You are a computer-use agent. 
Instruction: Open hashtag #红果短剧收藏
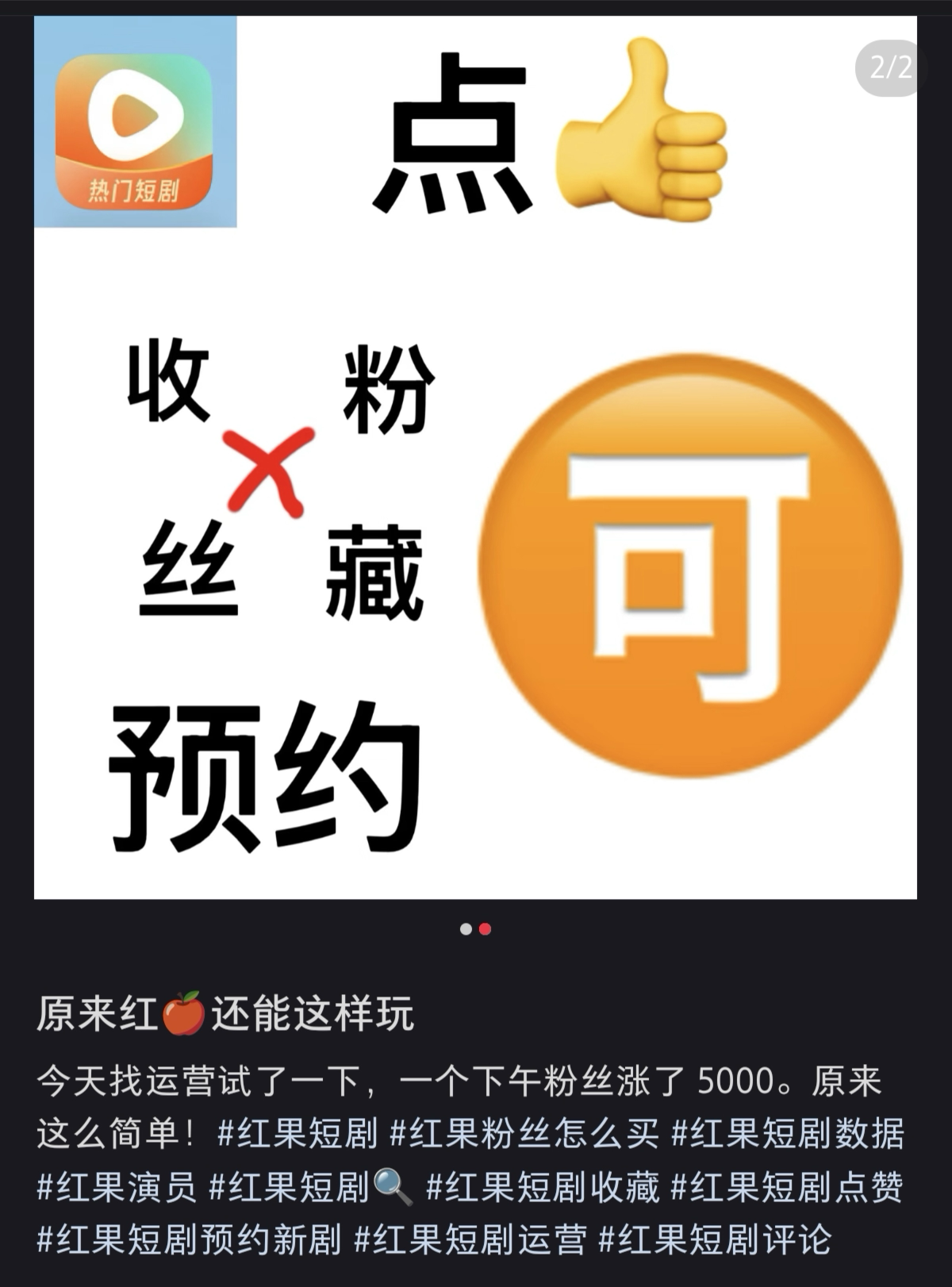coord(542,1187)
